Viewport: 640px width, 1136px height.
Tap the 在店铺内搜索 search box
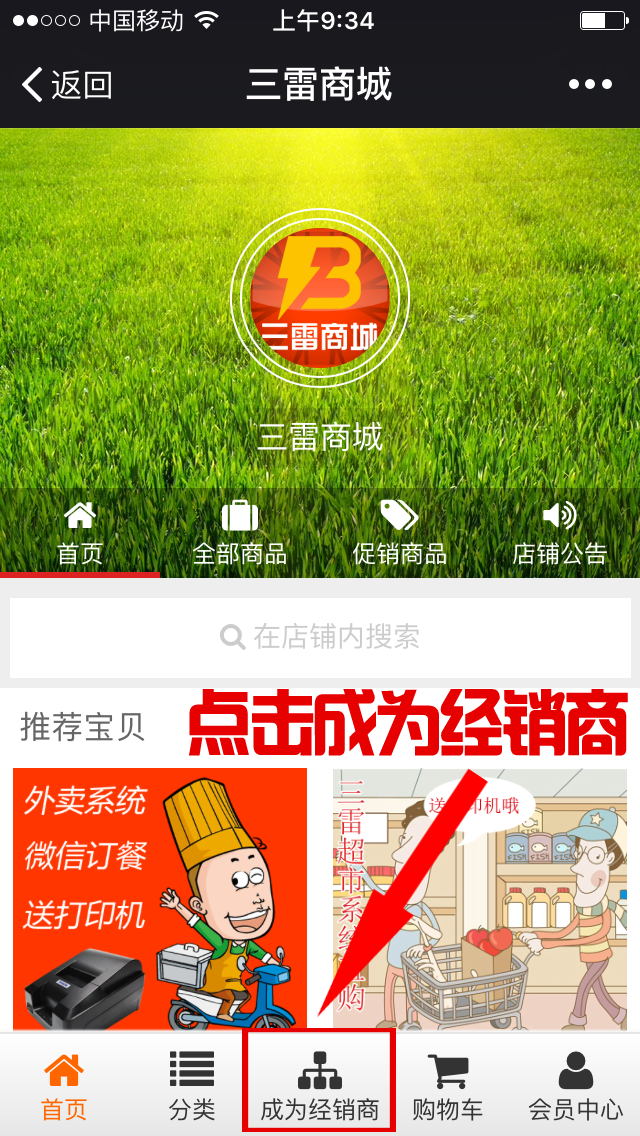tap(320, 637)
